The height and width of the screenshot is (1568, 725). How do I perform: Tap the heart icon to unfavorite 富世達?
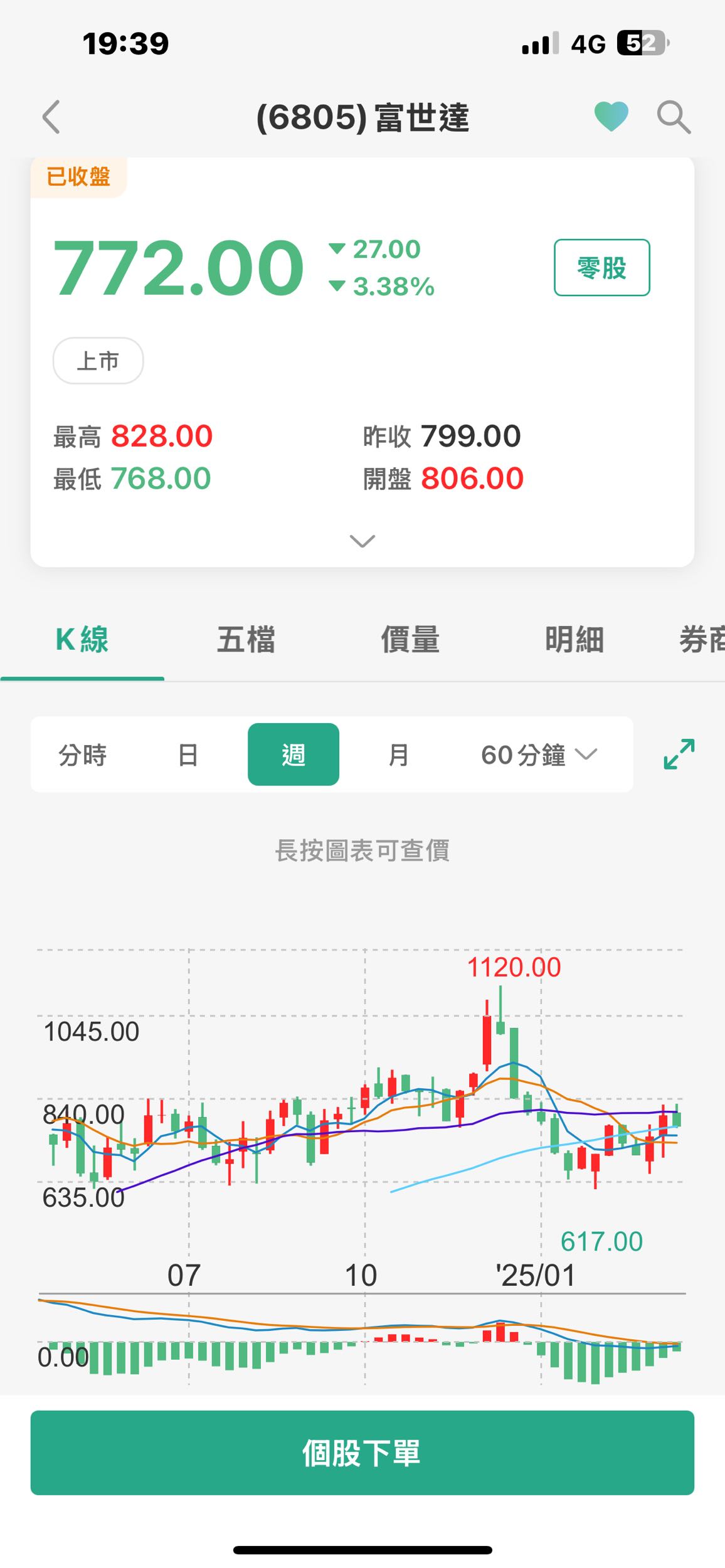tap(610, 116)
